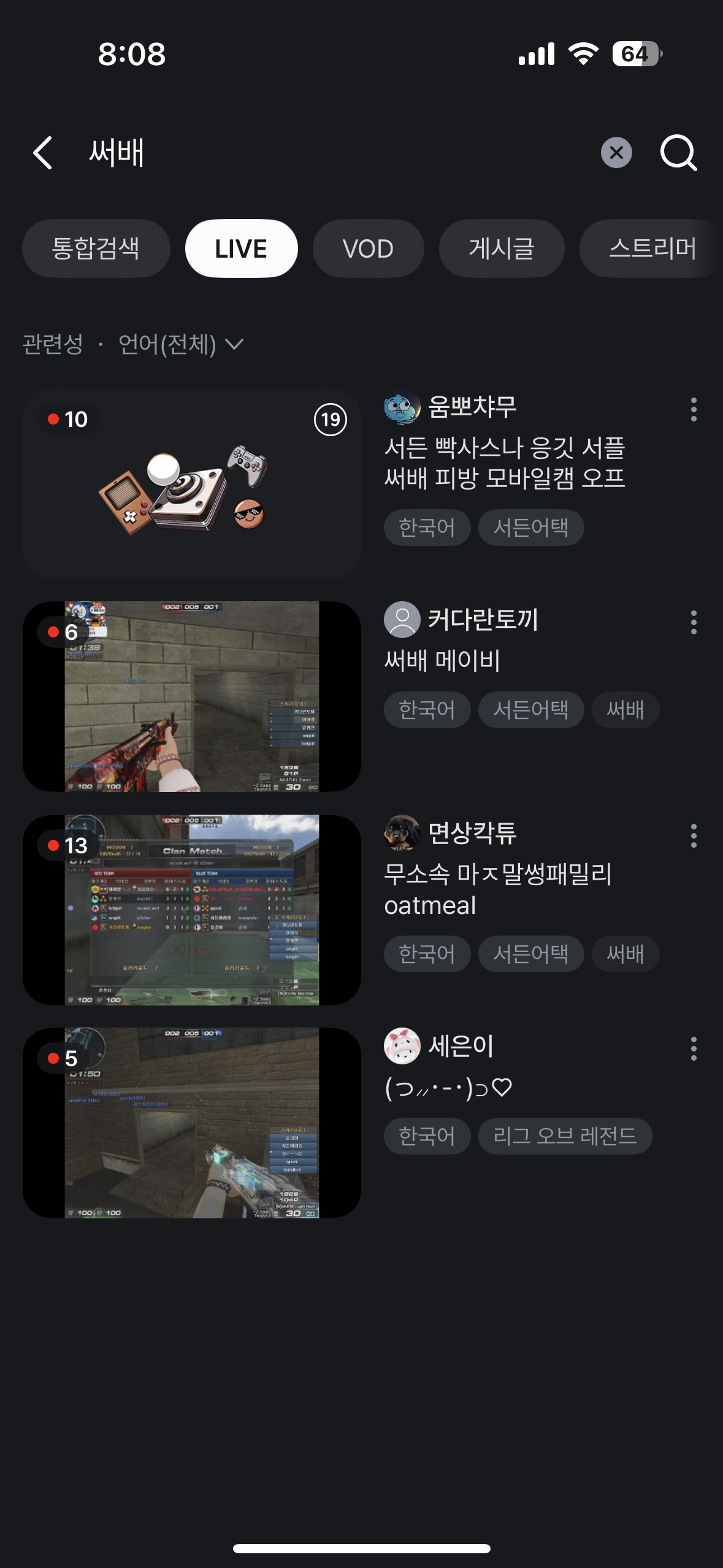
Task: Tap the 써배 tag under 커다란토끼
Action: 625,710
